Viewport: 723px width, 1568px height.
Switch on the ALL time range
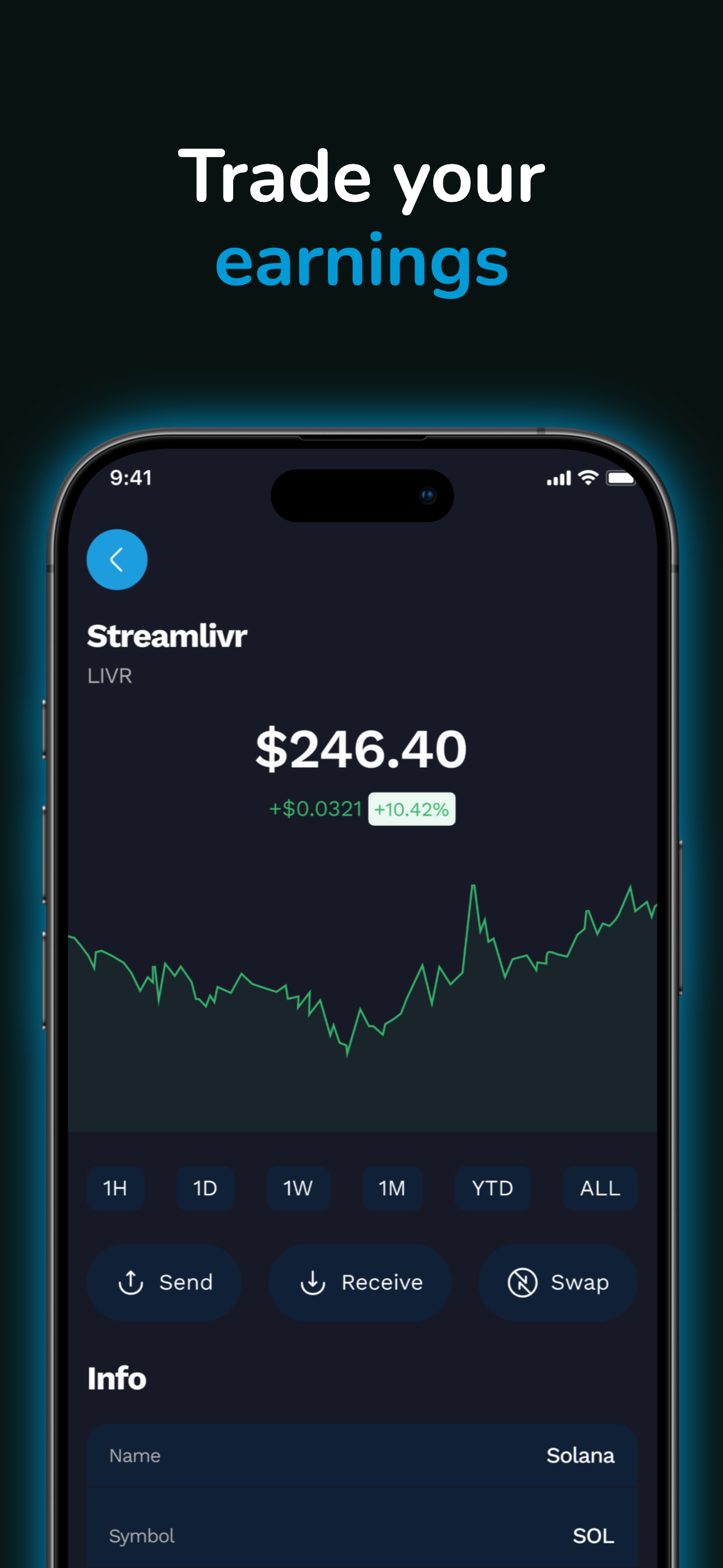pyautogui.click(x=600, y=1188)
